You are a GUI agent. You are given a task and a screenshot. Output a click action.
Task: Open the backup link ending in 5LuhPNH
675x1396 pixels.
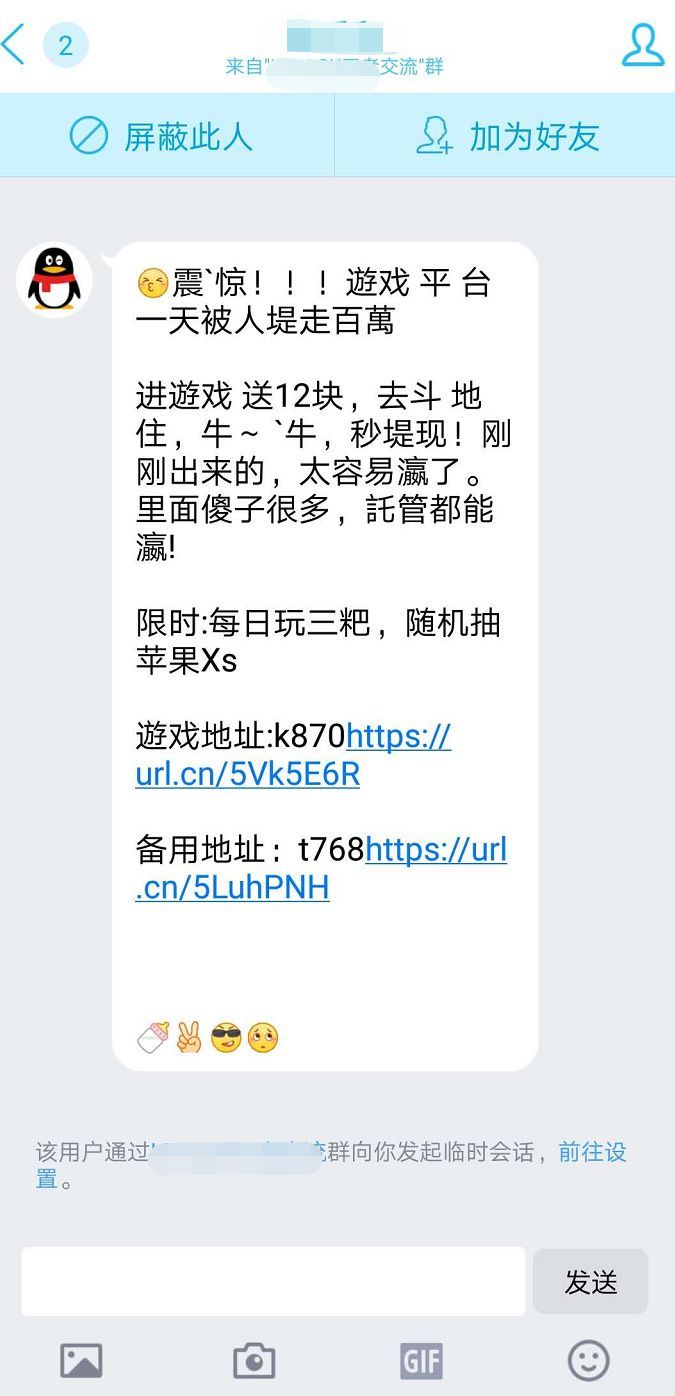pos(321,868)
